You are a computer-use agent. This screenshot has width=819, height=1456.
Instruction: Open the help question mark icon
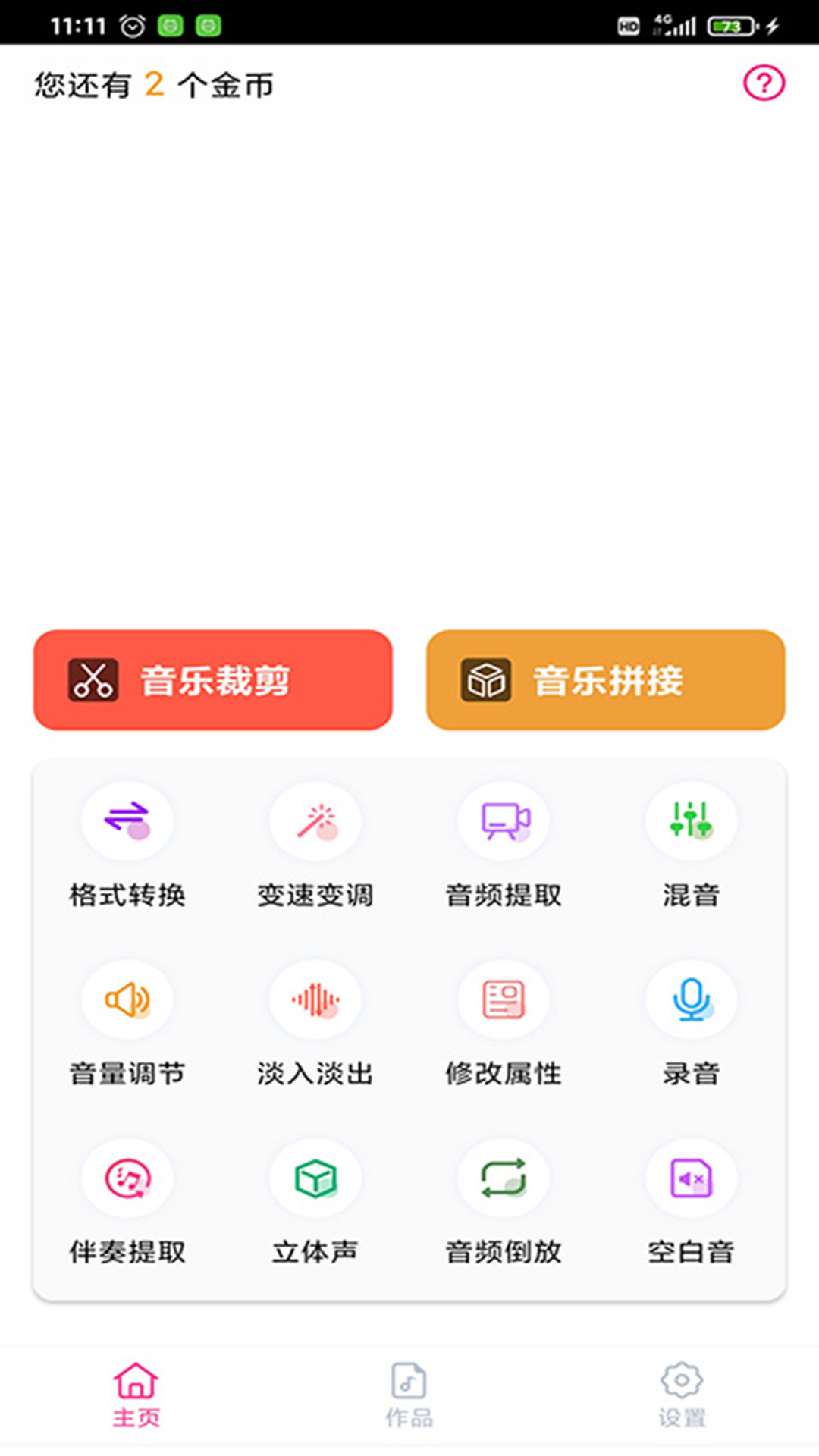coord(764,85)
